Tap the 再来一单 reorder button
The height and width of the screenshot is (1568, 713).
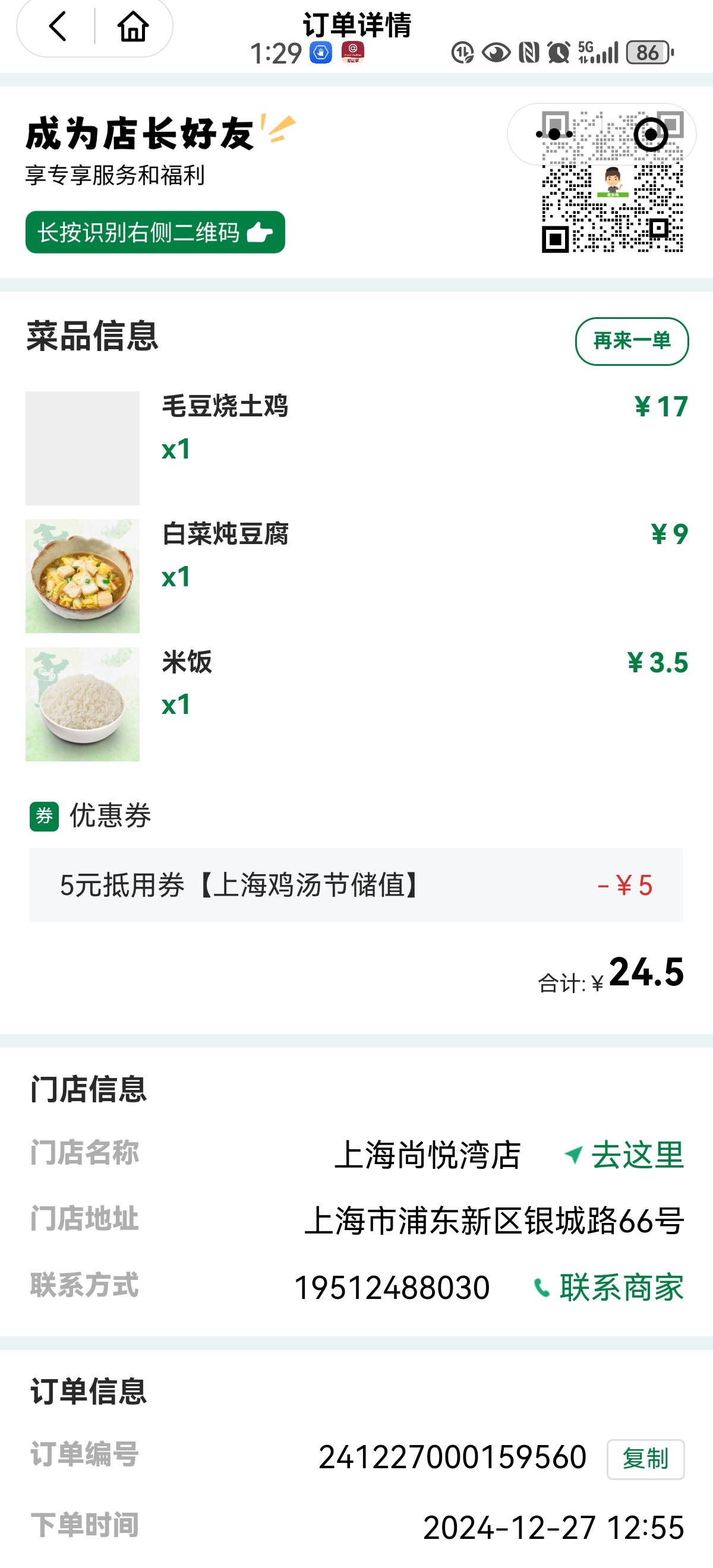[632, 341]
